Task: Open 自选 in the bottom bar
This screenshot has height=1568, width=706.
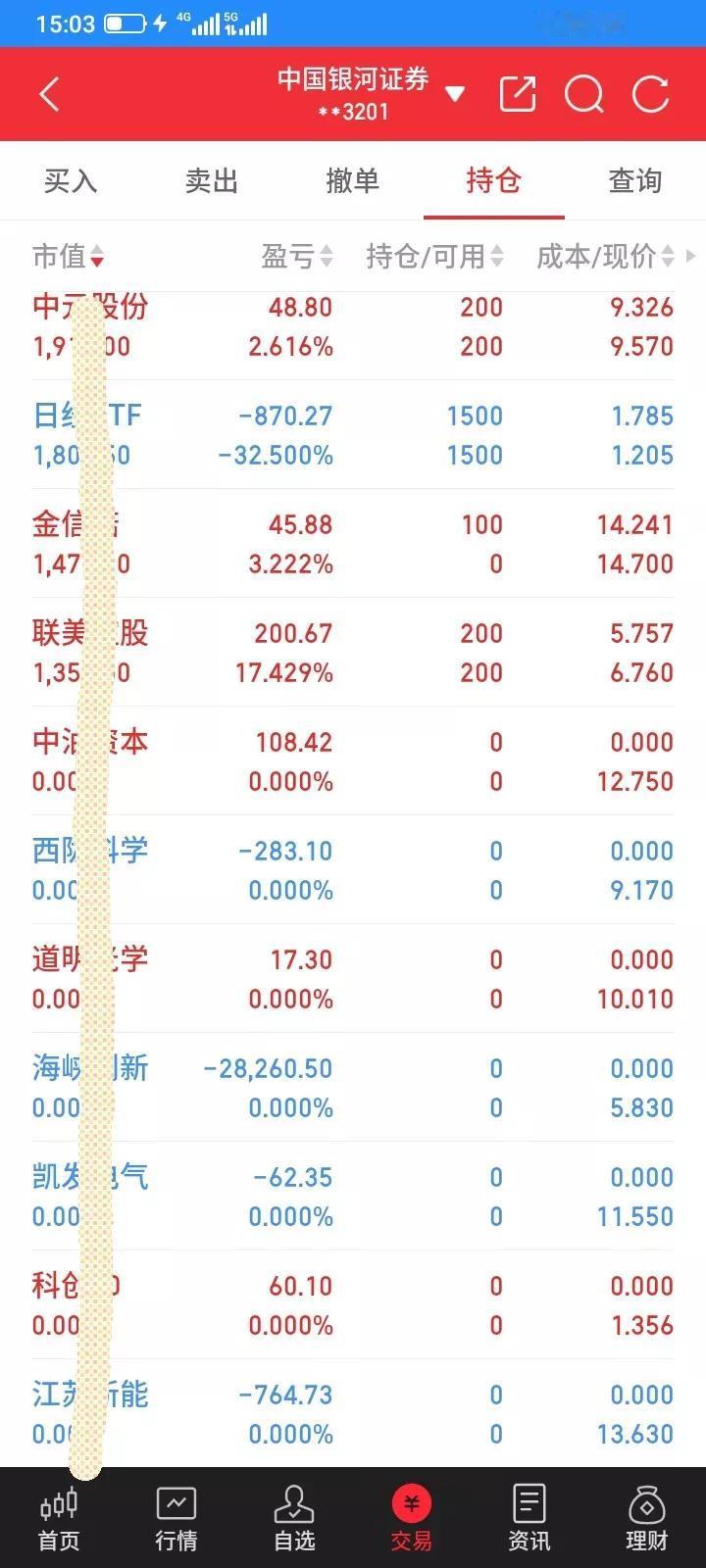Action: click(x=294, y=1519)
